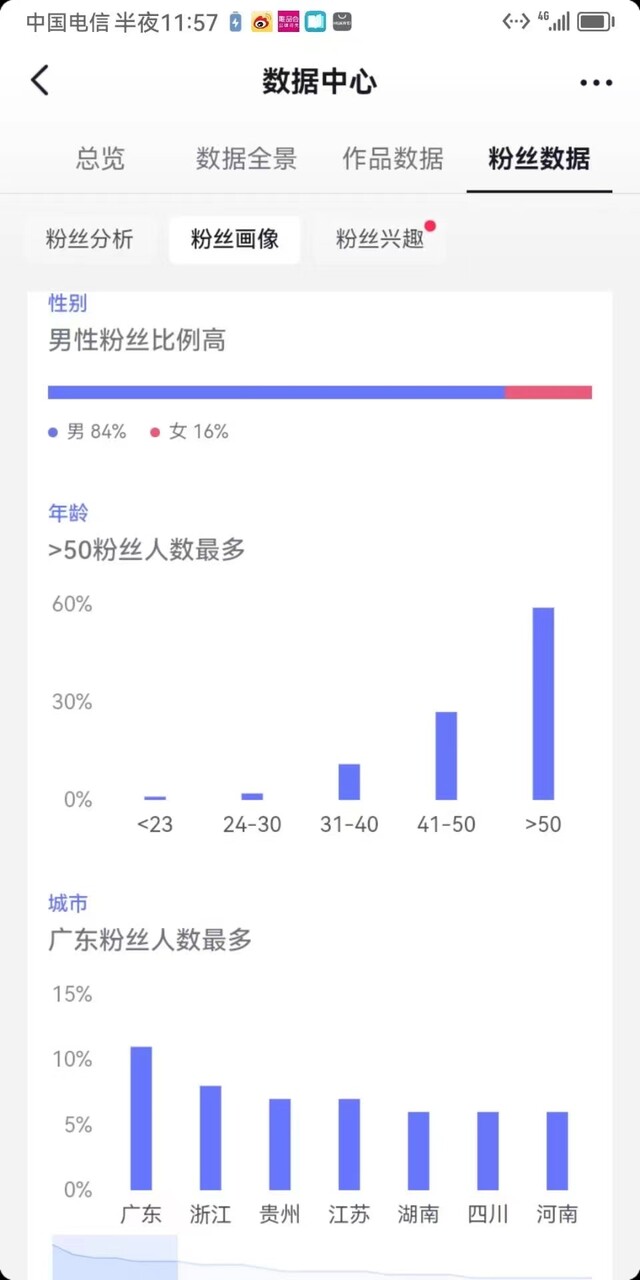
Task: Select the 粉丝数据 tab
Action: 539,158
